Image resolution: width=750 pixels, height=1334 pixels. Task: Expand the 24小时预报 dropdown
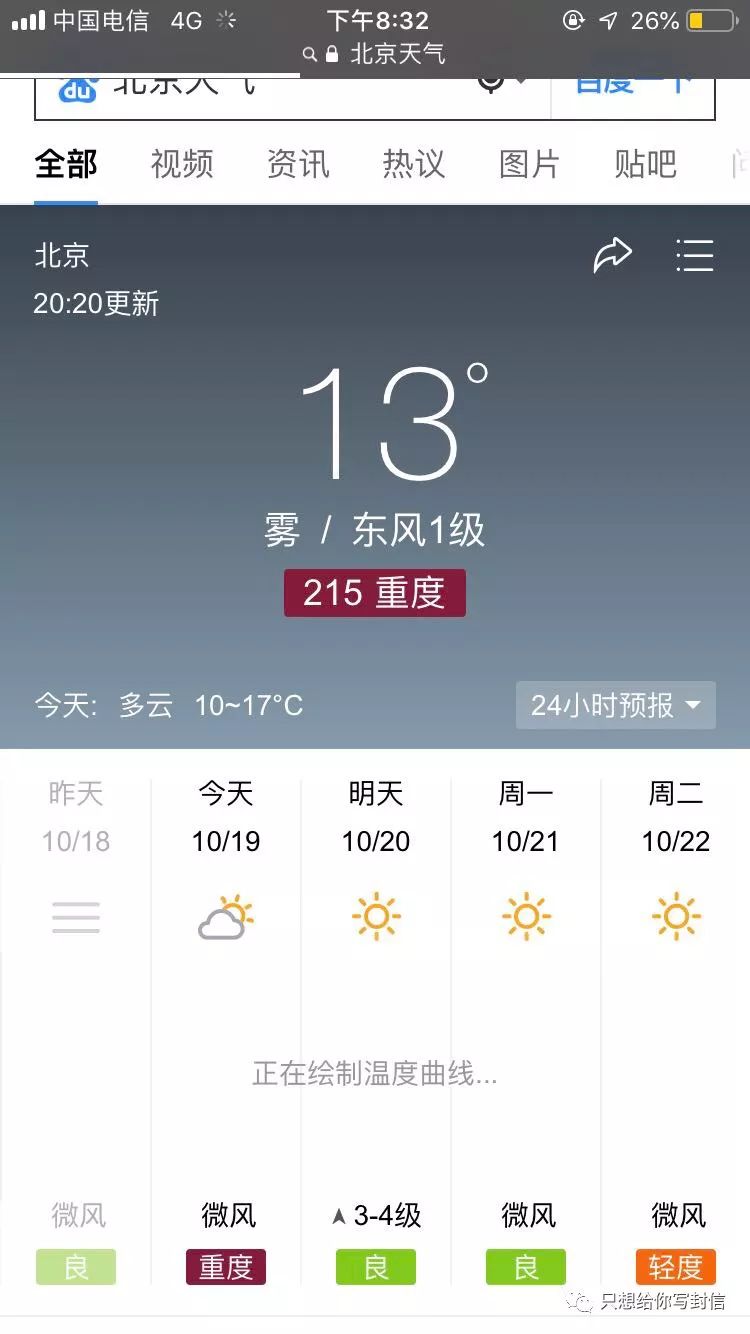click(x=616, y=705)
